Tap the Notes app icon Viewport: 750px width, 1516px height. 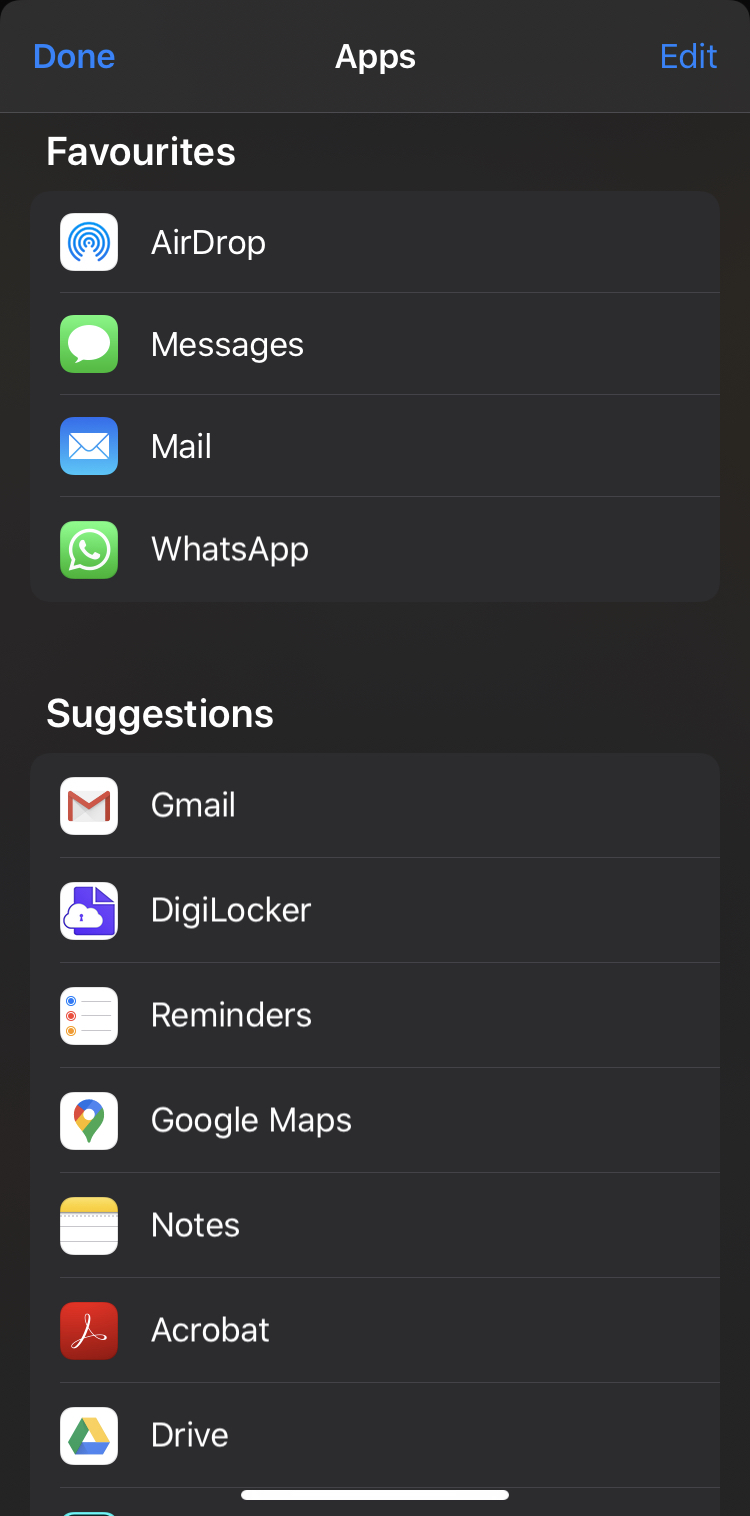pos(88,1225)
